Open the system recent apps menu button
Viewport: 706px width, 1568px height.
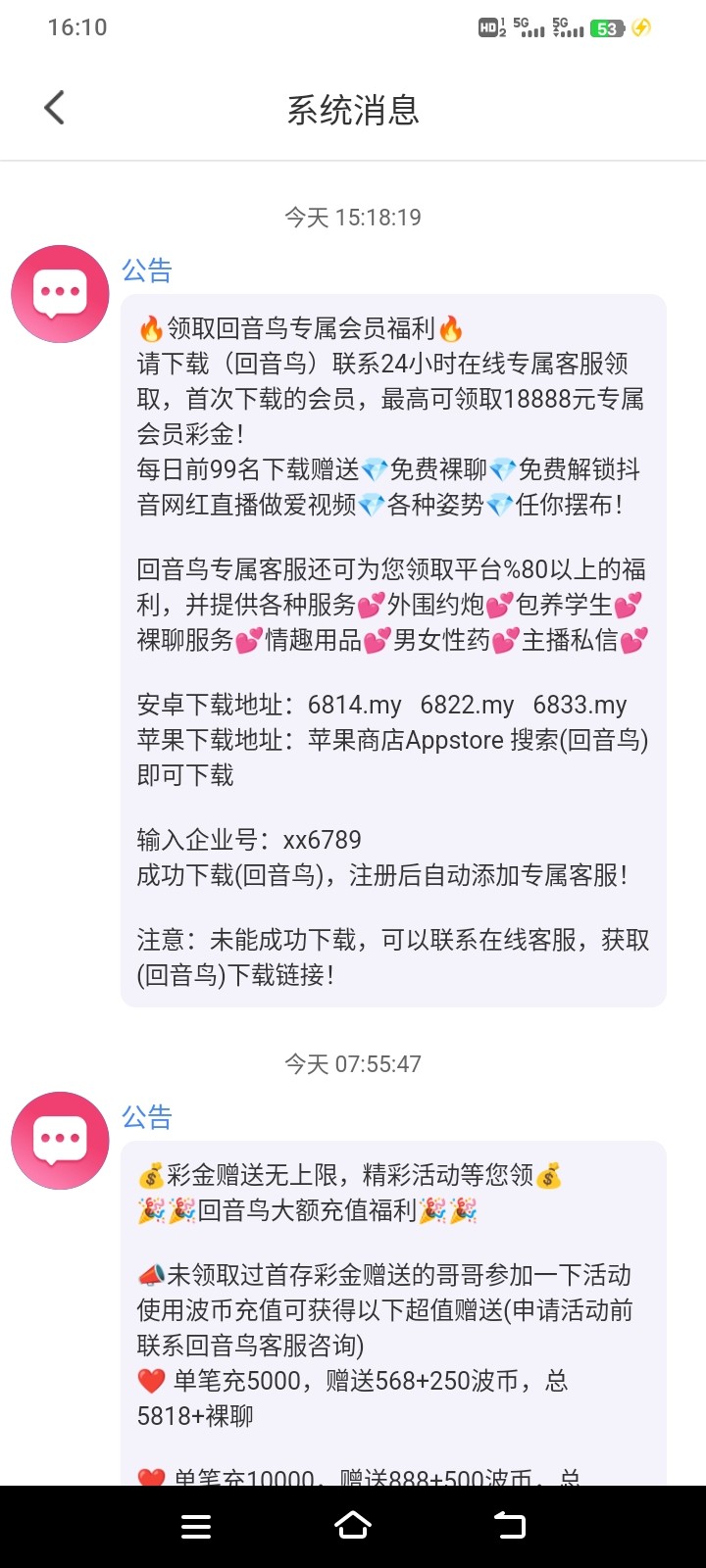196,1526
